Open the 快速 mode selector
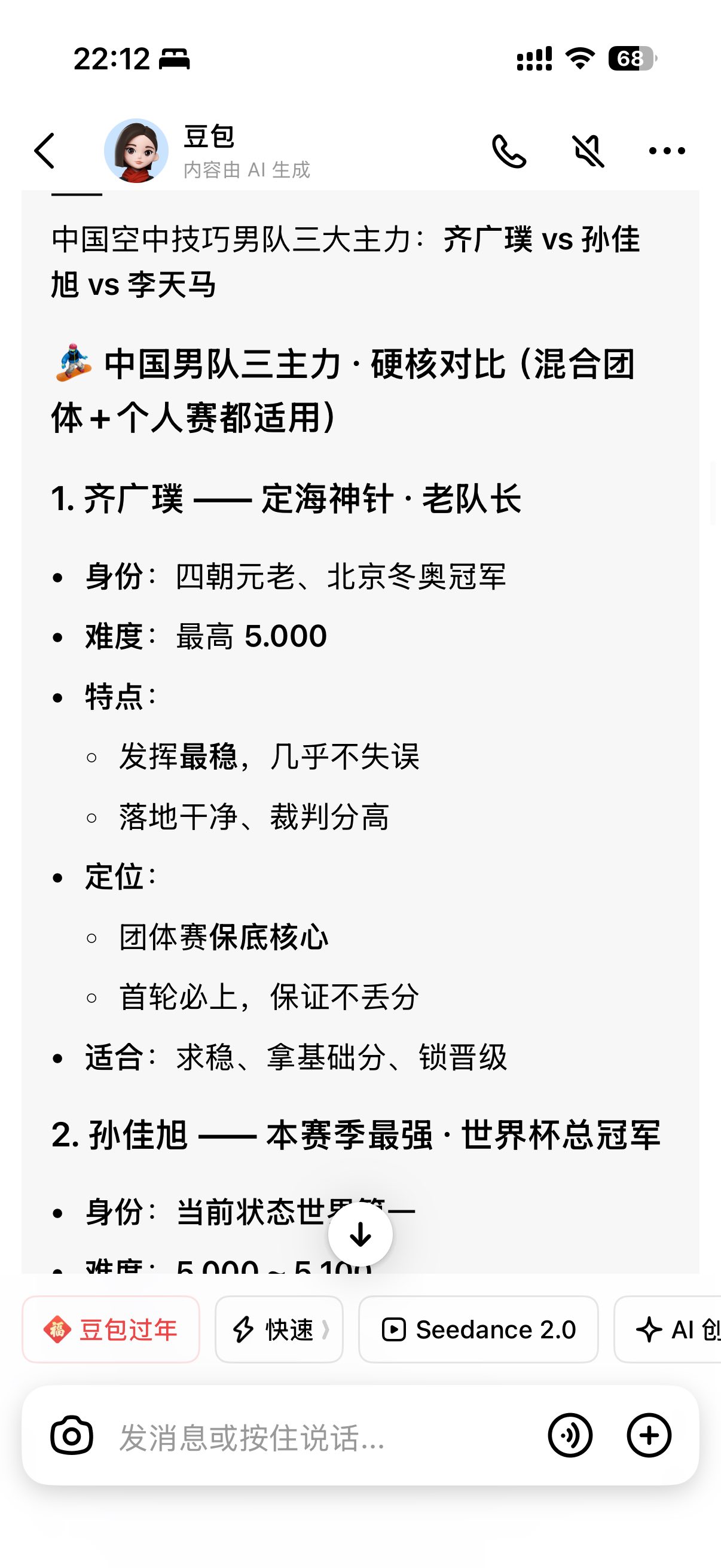 pyautogui.click(x=279, y=1329)
